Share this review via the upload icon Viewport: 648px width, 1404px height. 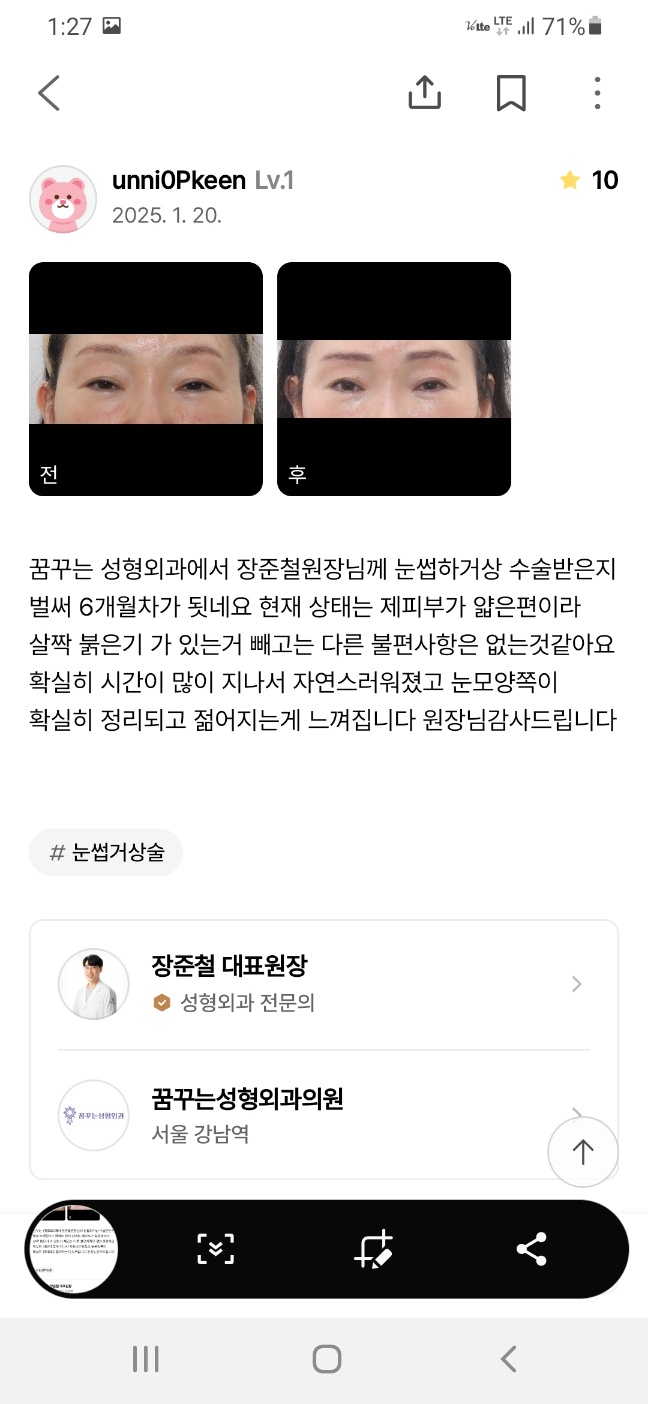tap(425, 93)
